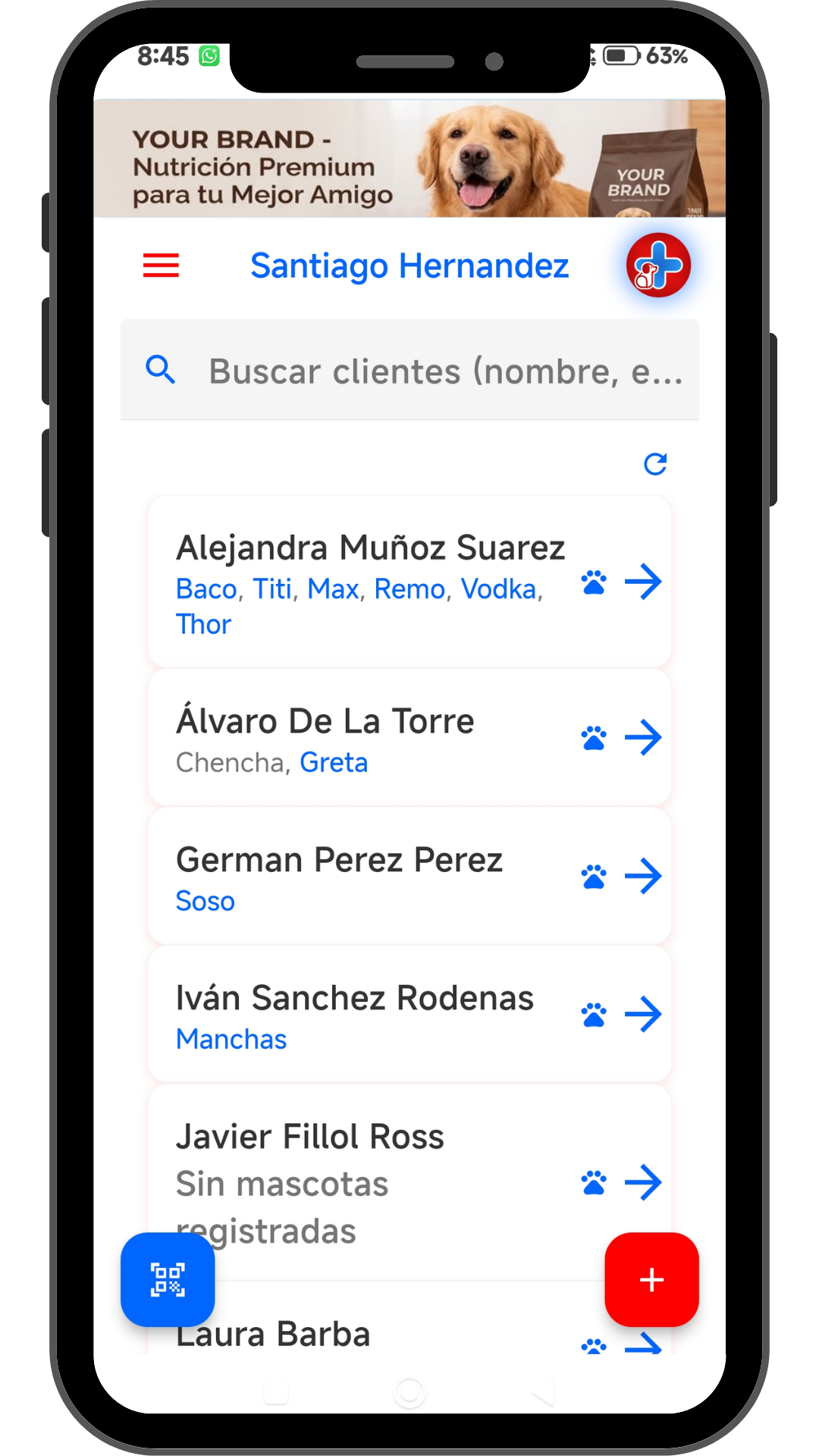Select pet Greta under Álvaro De La Torre
Image resolution: width=819 pixels, height=1456 pixels.
pos(334,762)
